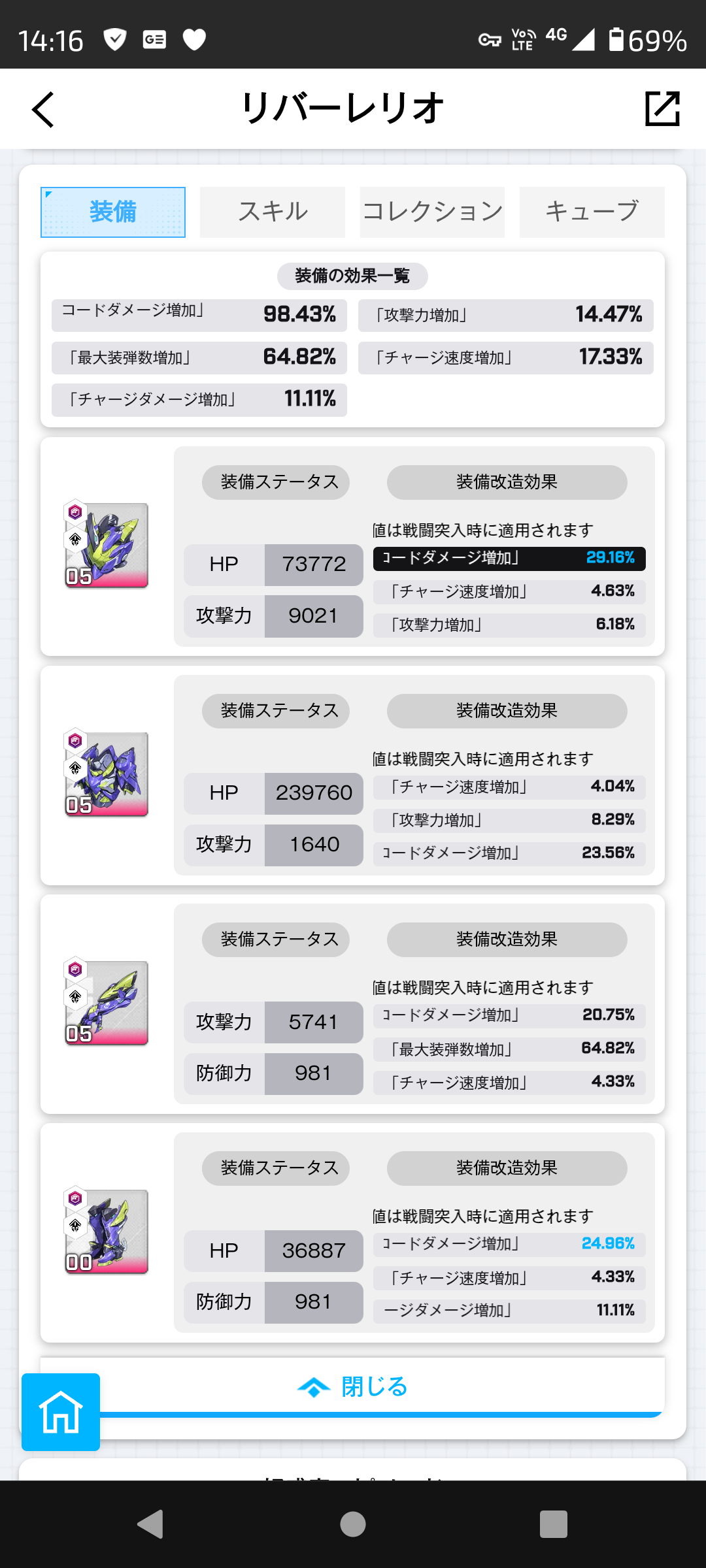Switch to the コレクション tab
The height and width of the screenshot is (1568, 706).
(x=432, y=212)
